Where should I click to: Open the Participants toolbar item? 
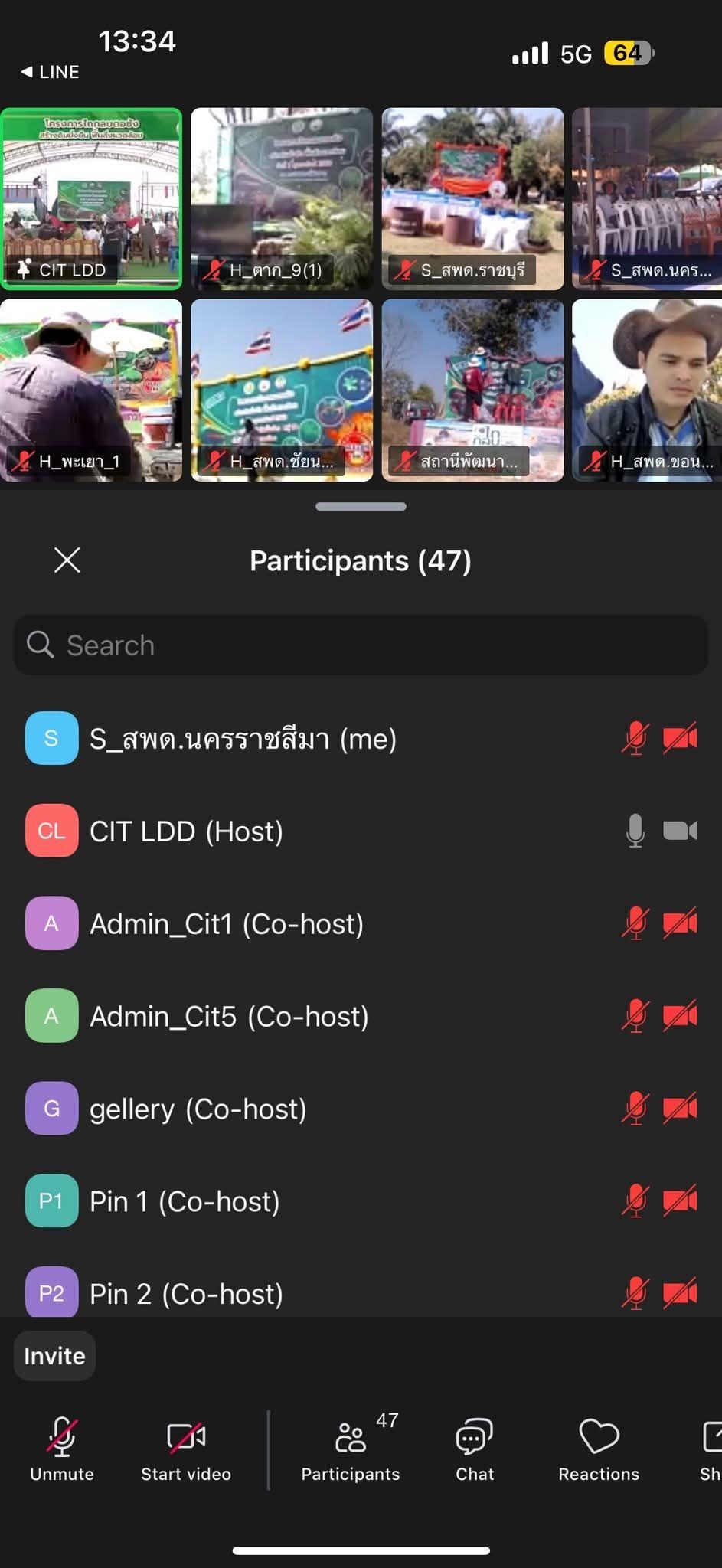(x=351, y=1449)
